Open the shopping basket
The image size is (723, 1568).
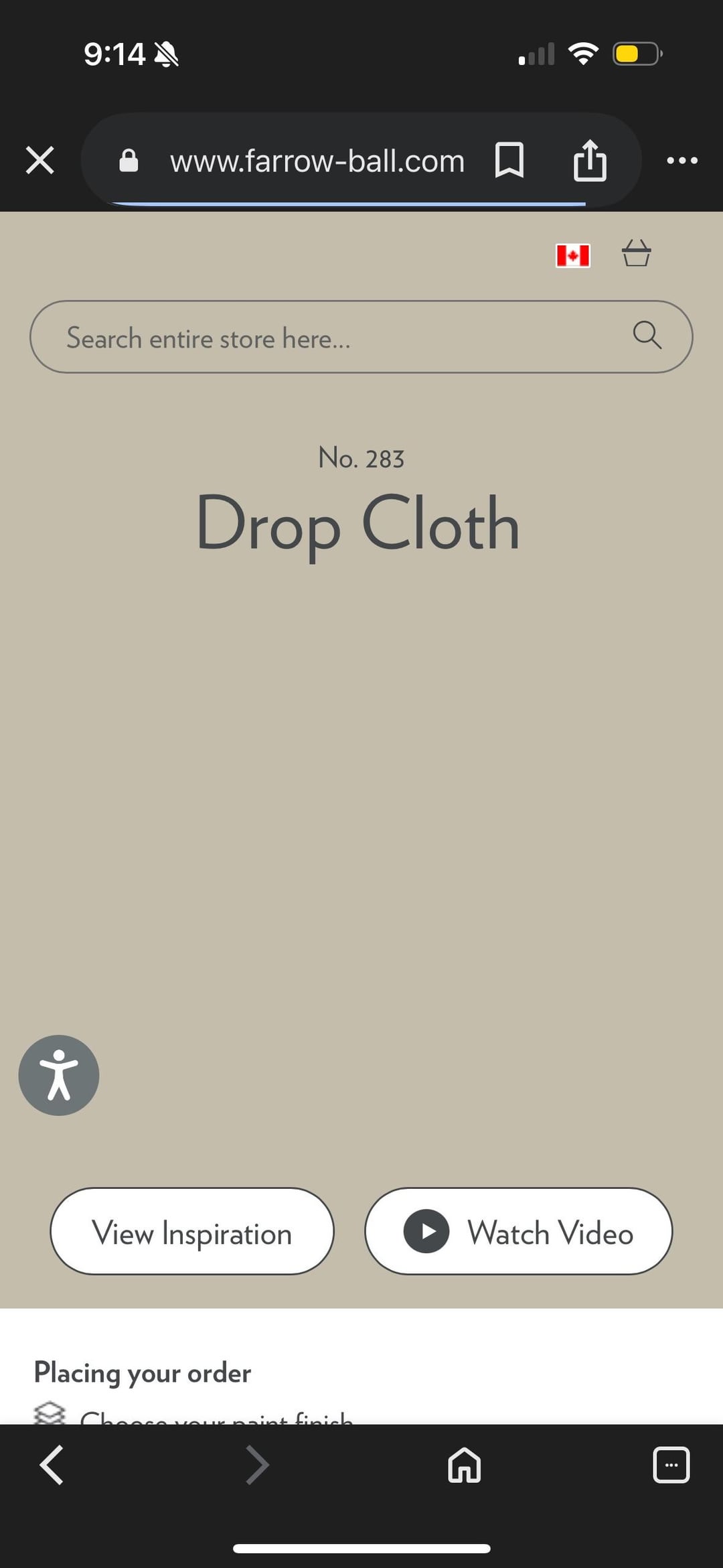coord(636,254)
